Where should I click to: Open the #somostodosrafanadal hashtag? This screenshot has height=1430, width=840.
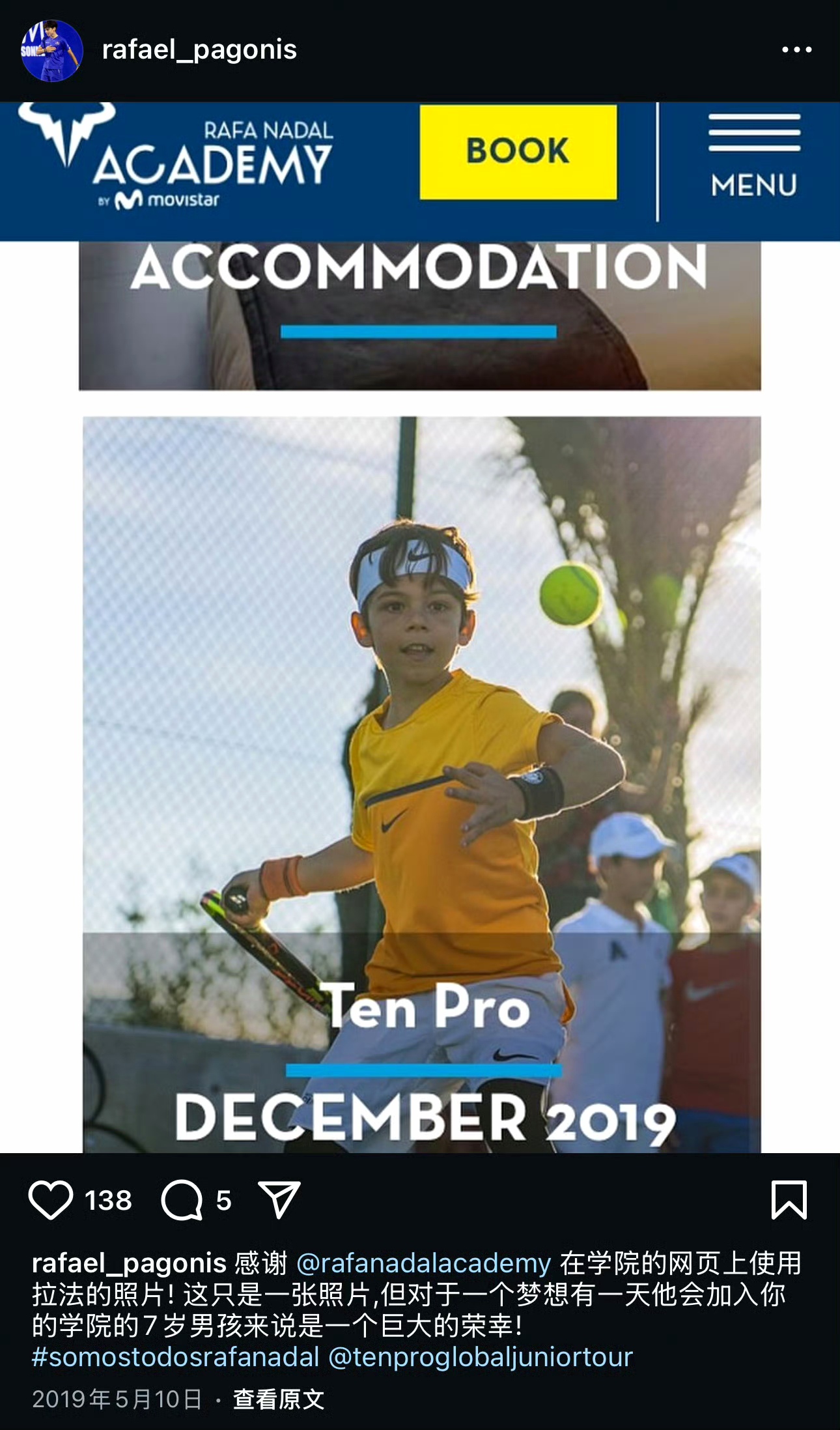[x=176, y=1357]
